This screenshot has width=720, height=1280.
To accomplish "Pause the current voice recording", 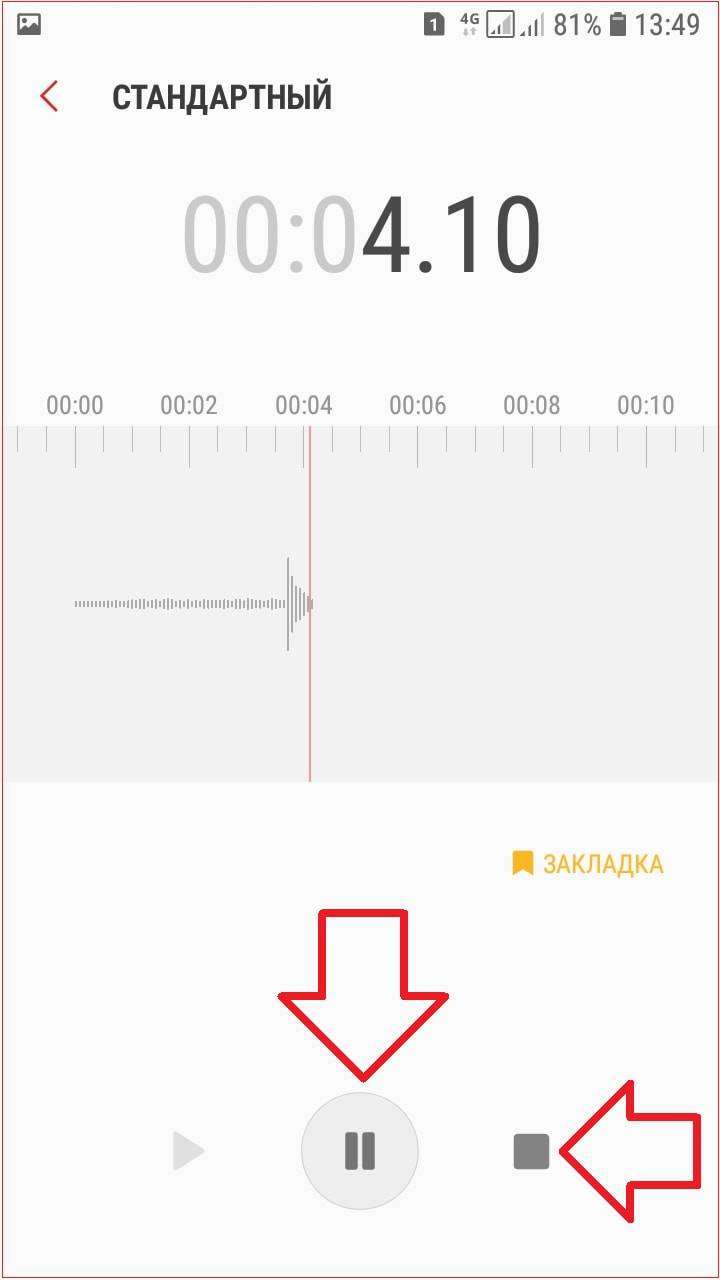I will (x=360, y=1151).
